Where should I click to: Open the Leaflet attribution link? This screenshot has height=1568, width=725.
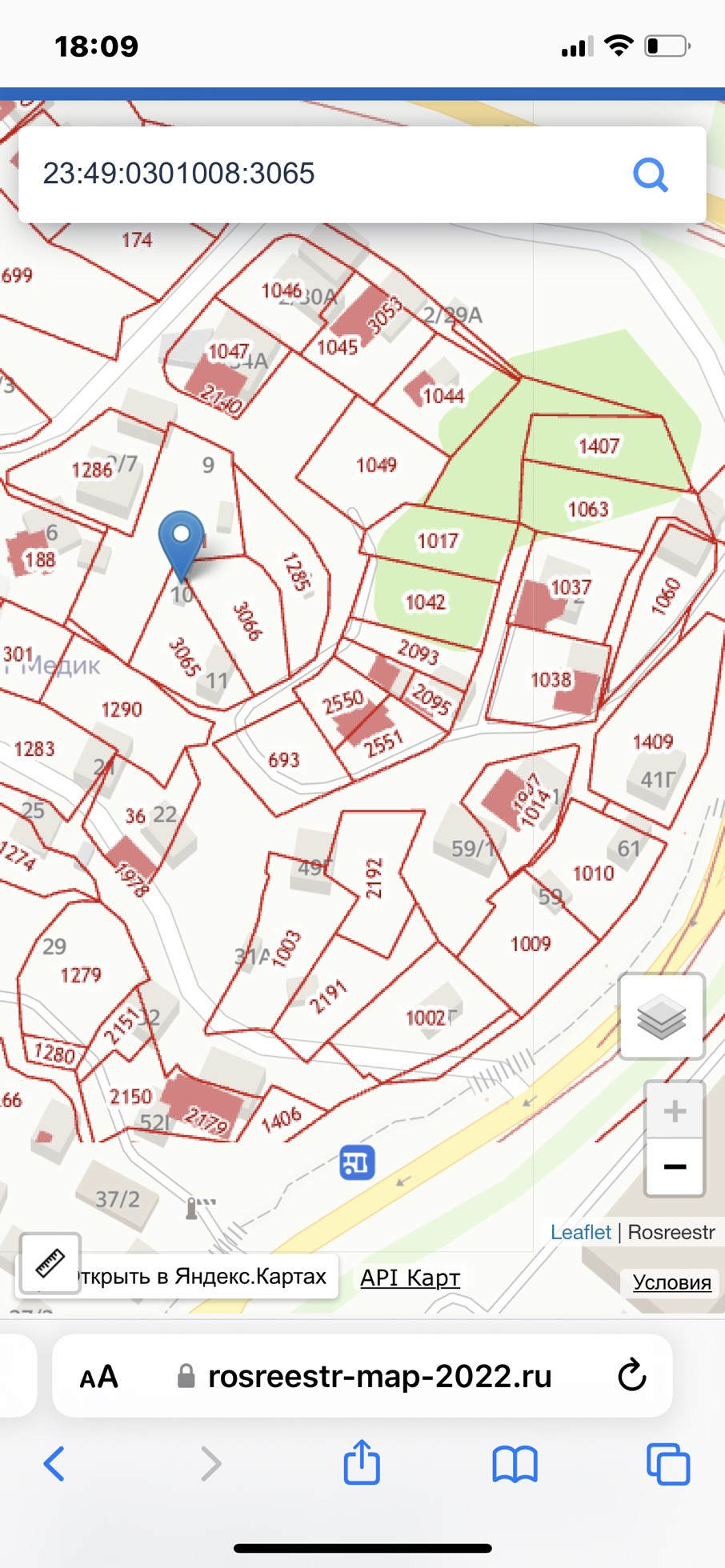pyautogui.click(x=580, y=1232)
